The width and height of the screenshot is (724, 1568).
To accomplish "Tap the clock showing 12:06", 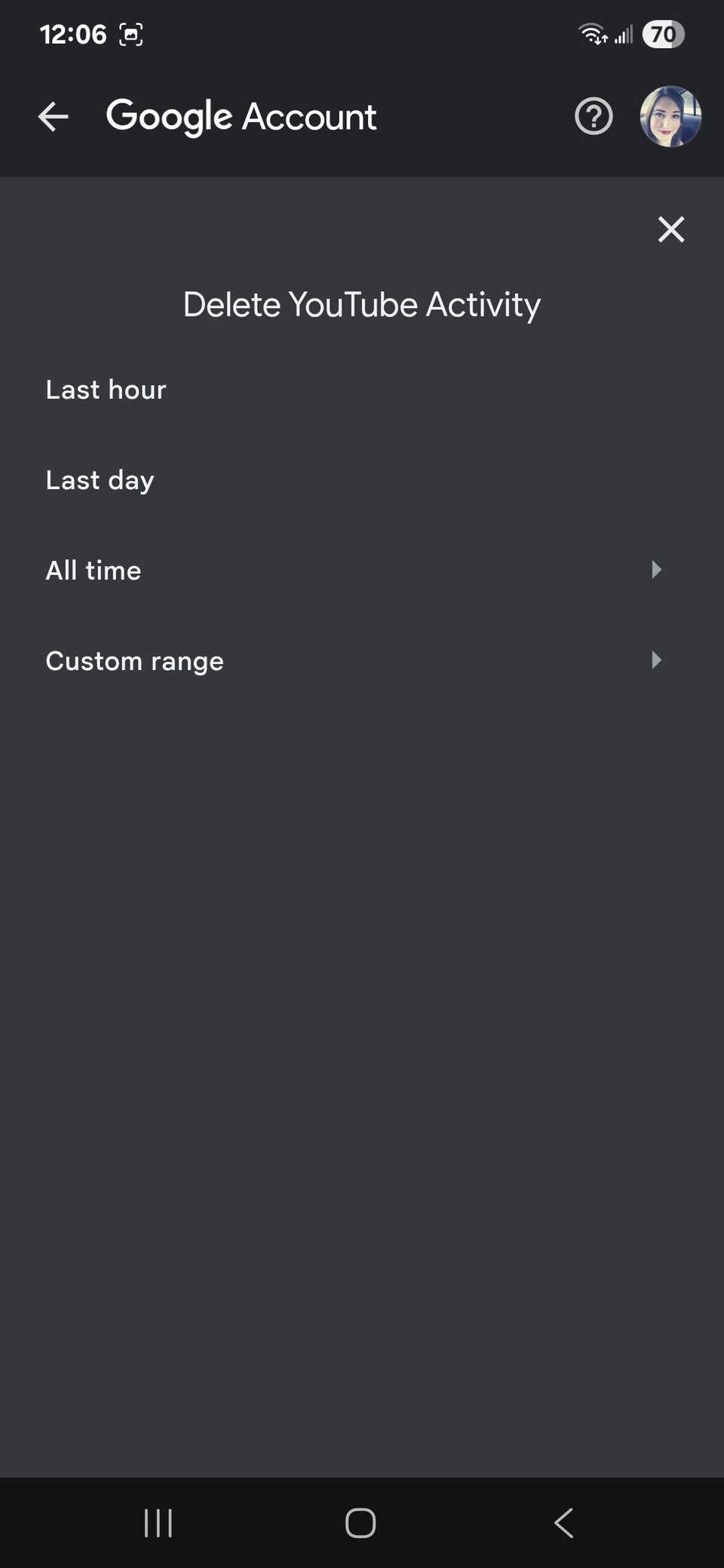I will (74, 33).
